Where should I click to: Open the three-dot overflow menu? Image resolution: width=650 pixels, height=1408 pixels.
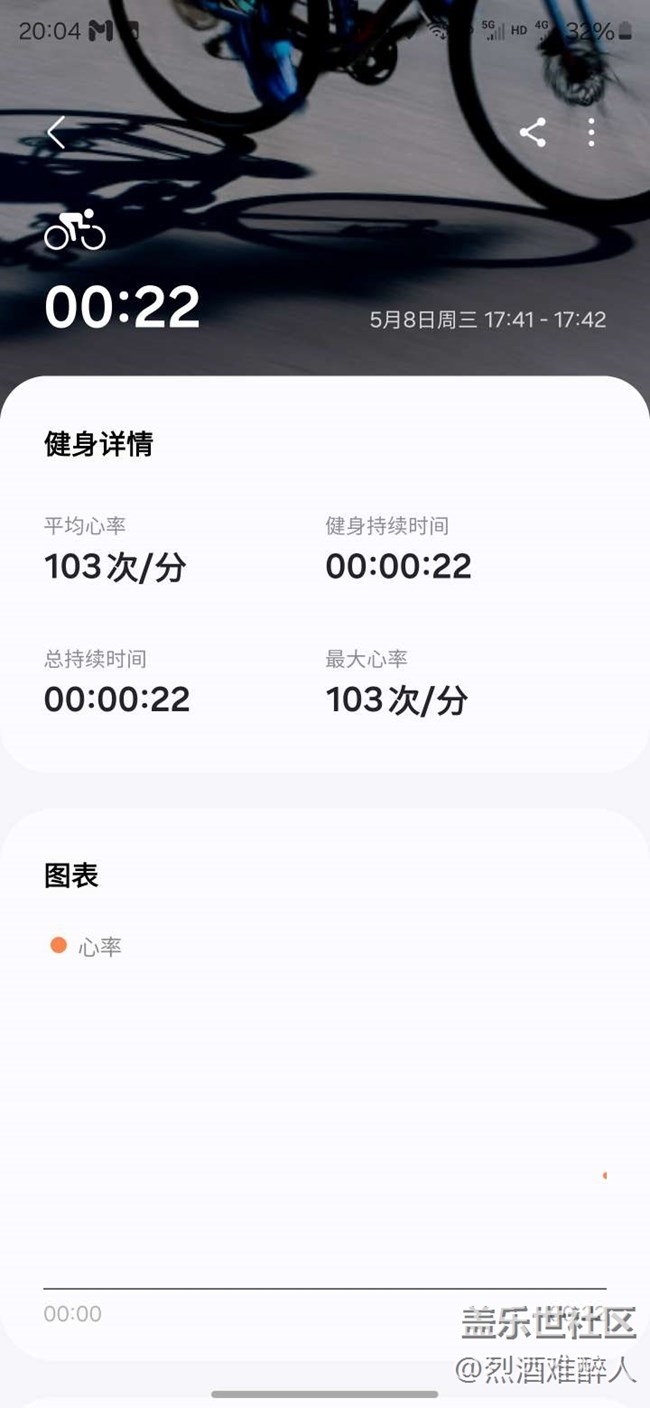(592, 132)
